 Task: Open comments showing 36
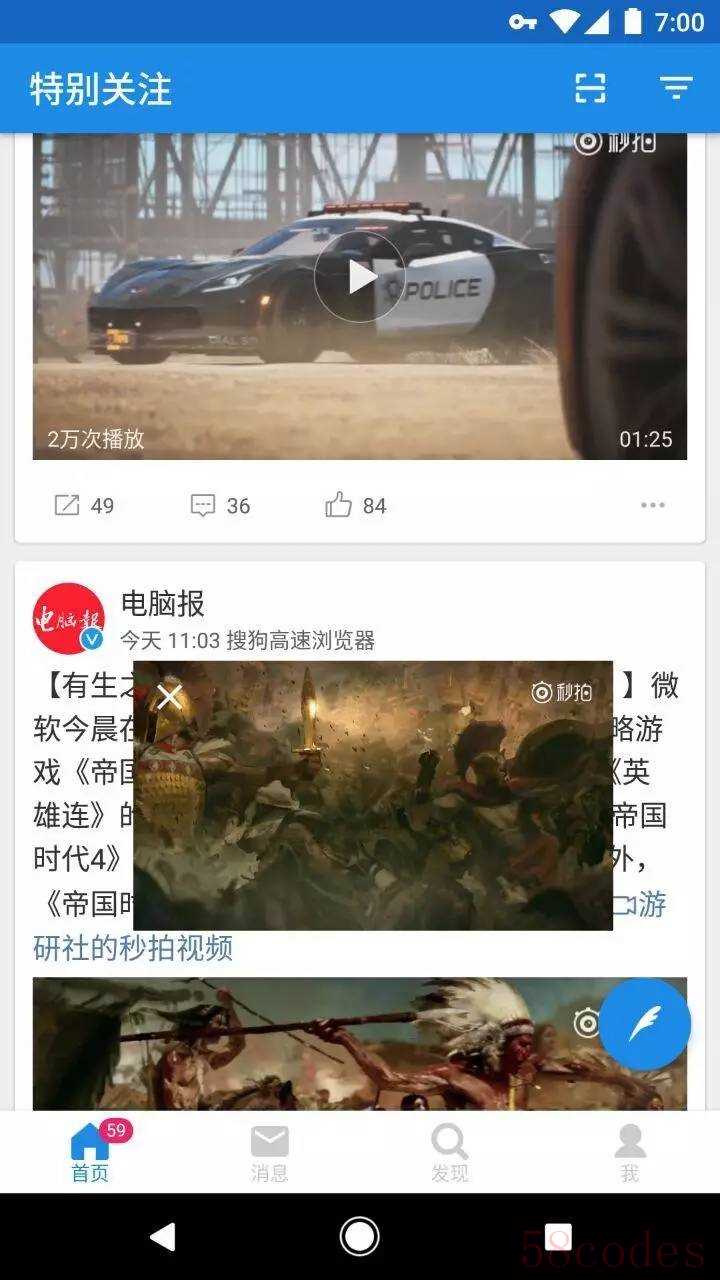click(220, 505)
